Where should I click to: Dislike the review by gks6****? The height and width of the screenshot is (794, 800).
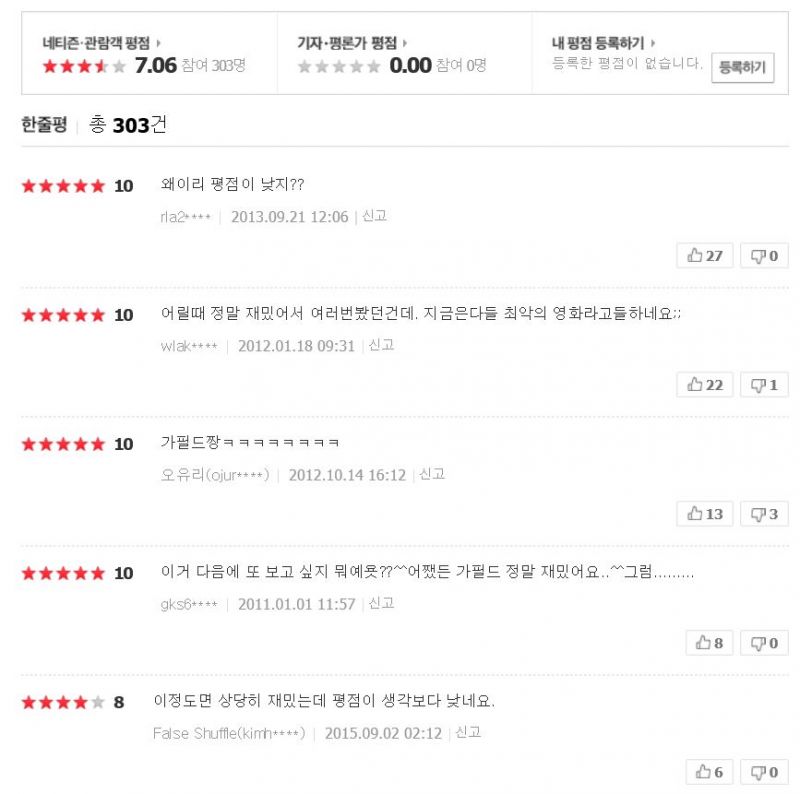point(764,642)
